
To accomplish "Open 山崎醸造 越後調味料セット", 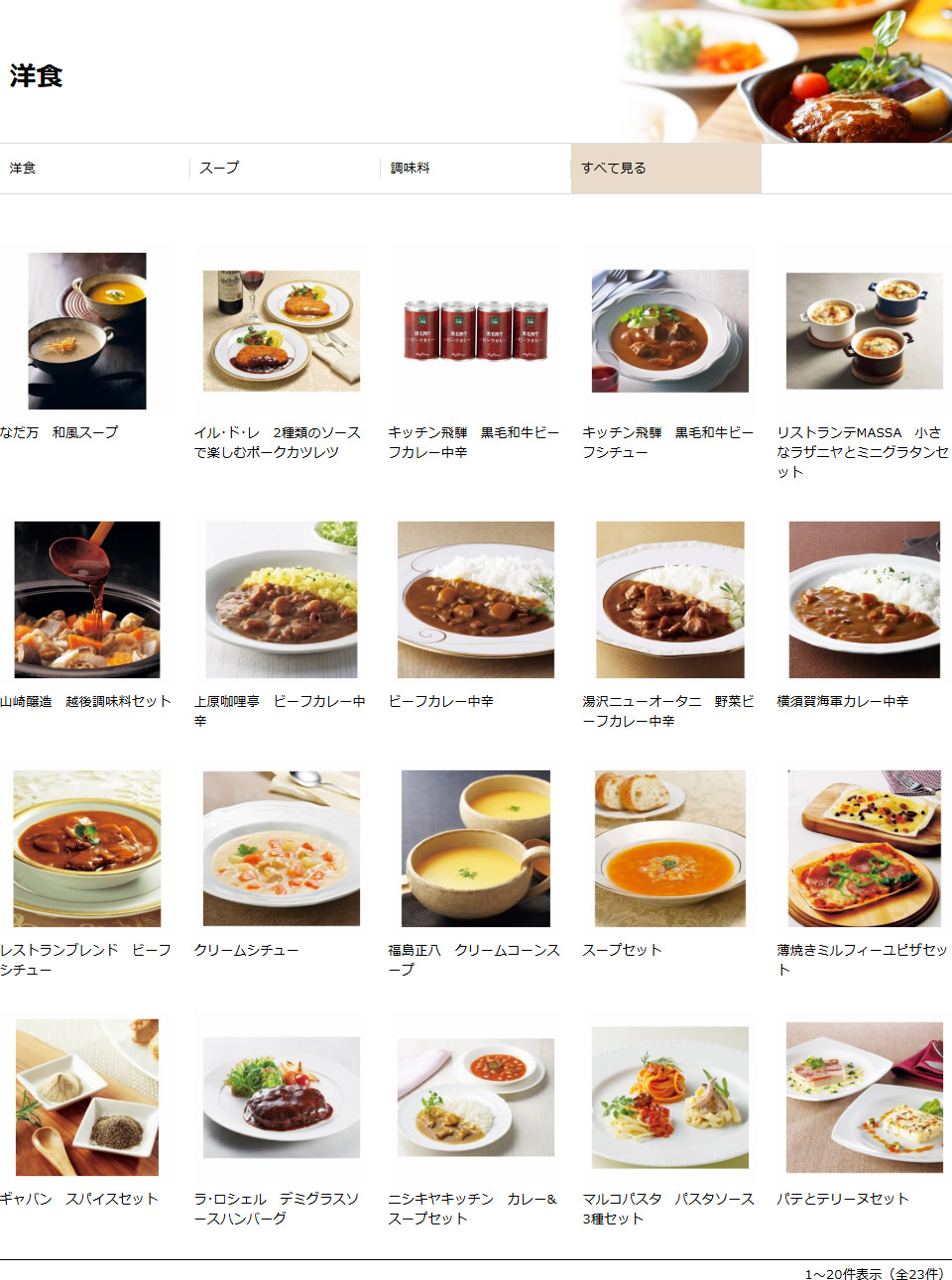I will click(87, 600).
